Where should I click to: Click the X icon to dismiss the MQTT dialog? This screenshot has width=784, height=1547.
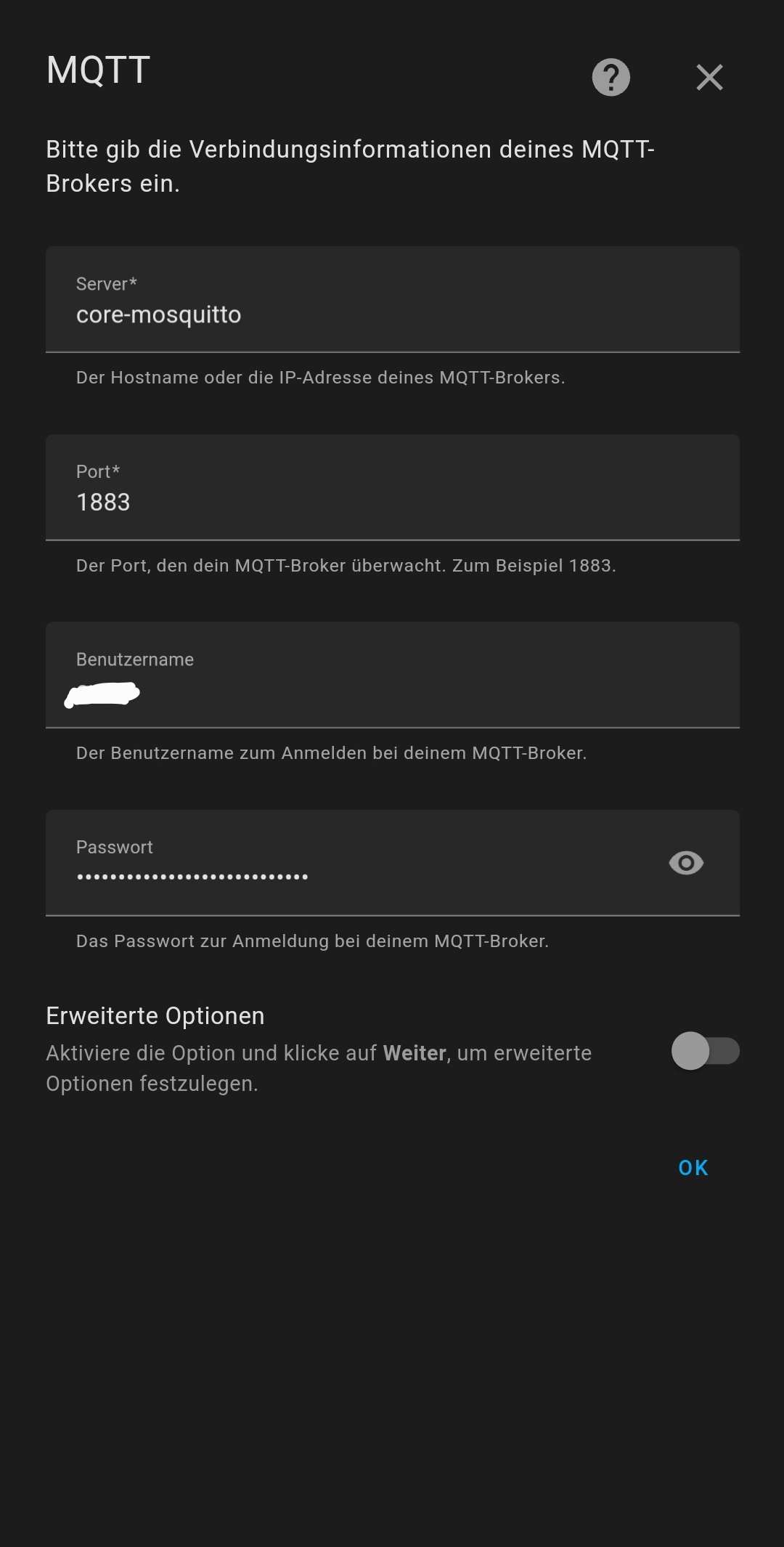[709, 76]
